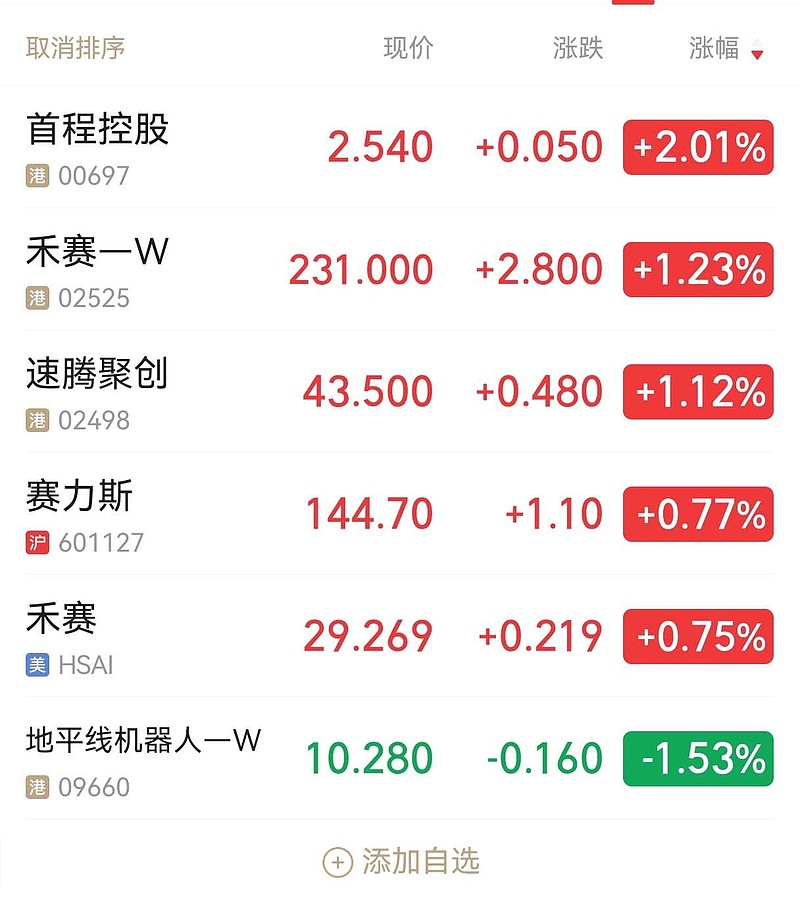Image resolution: width=800 pixels, height=914 pixels.
Task: Open the 地平线机器人-W 09660 stock row
Action: click(400, 758)
